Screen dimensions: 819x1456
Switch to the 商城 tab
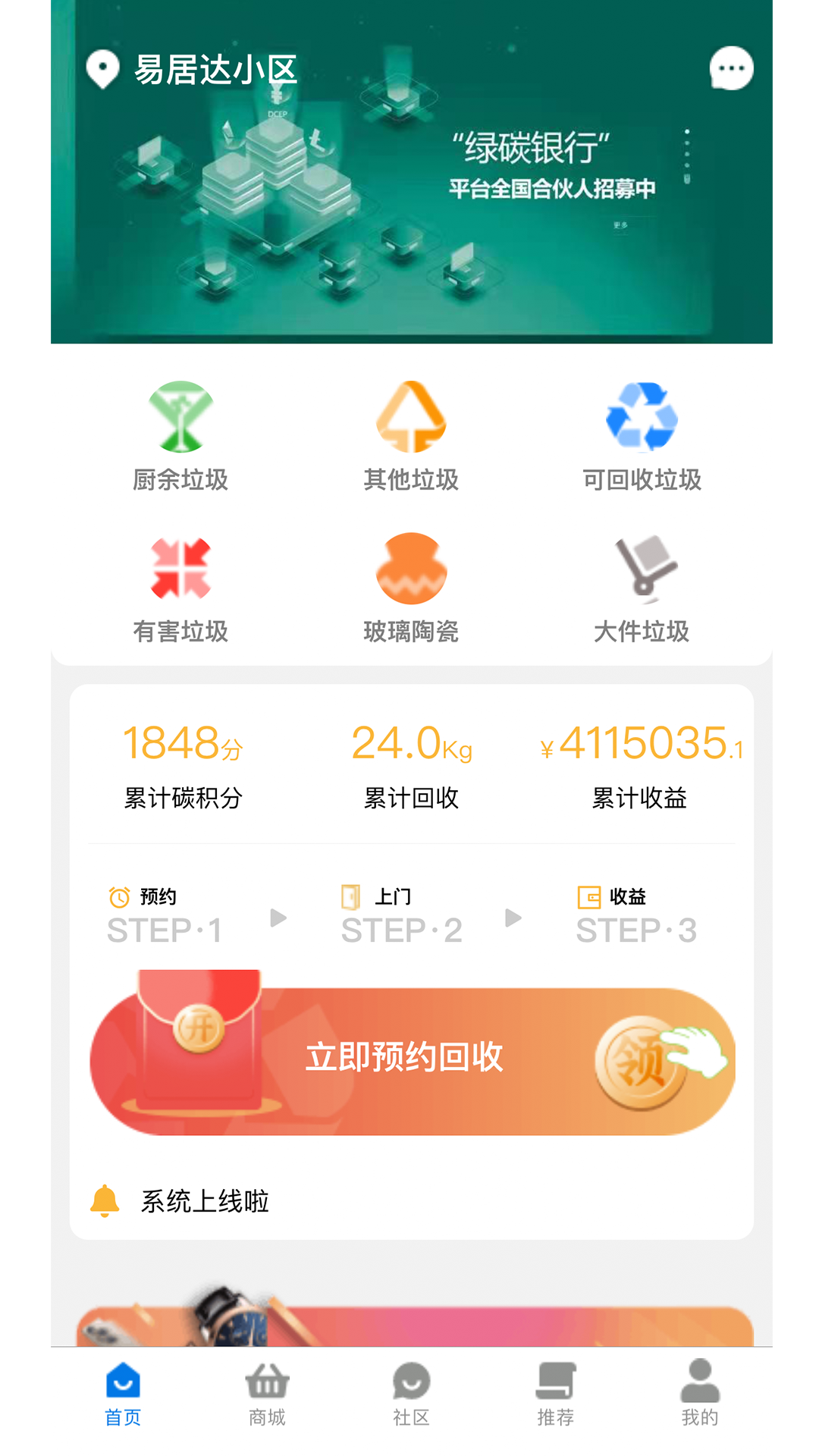267,1395
